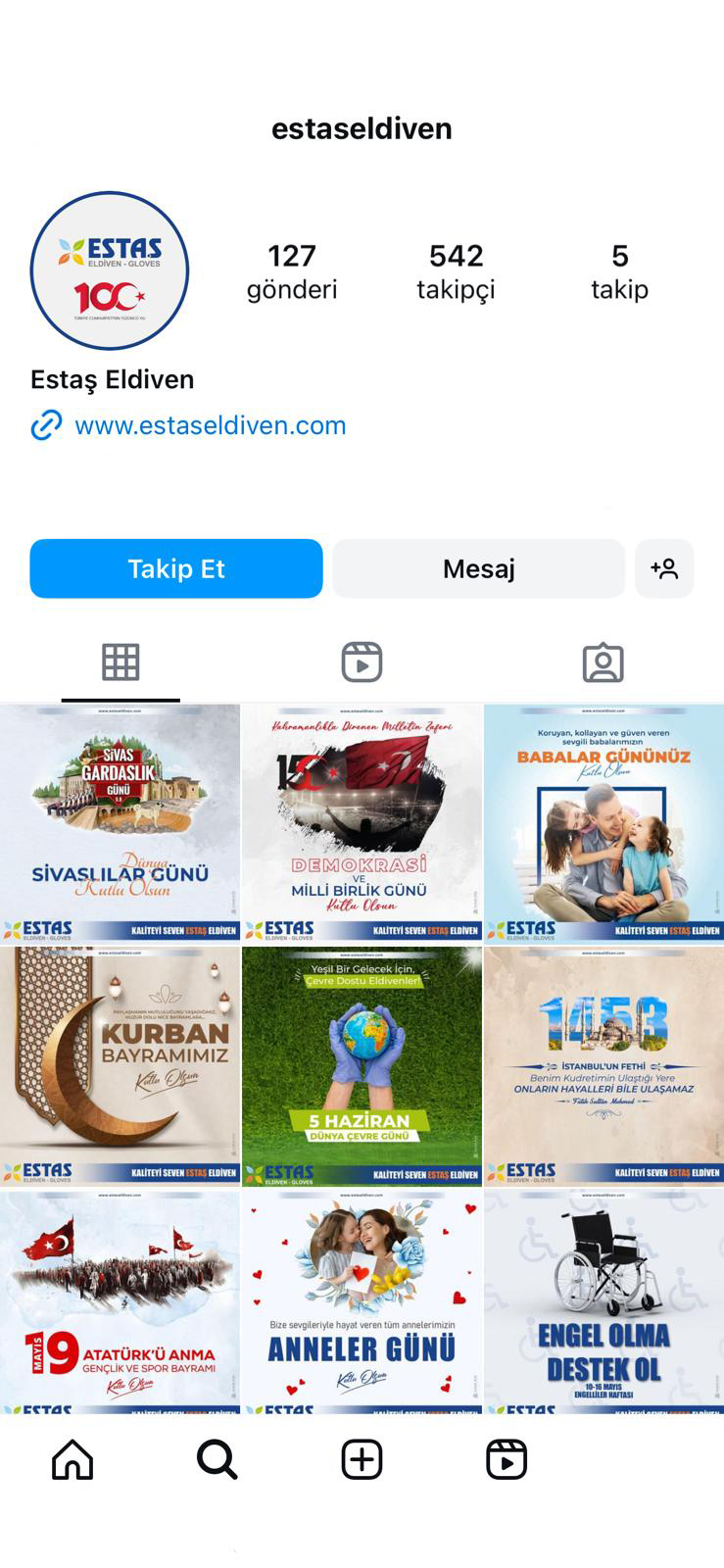
Task: Open Reels from the bottom bar
Action: coord(507,1459)
